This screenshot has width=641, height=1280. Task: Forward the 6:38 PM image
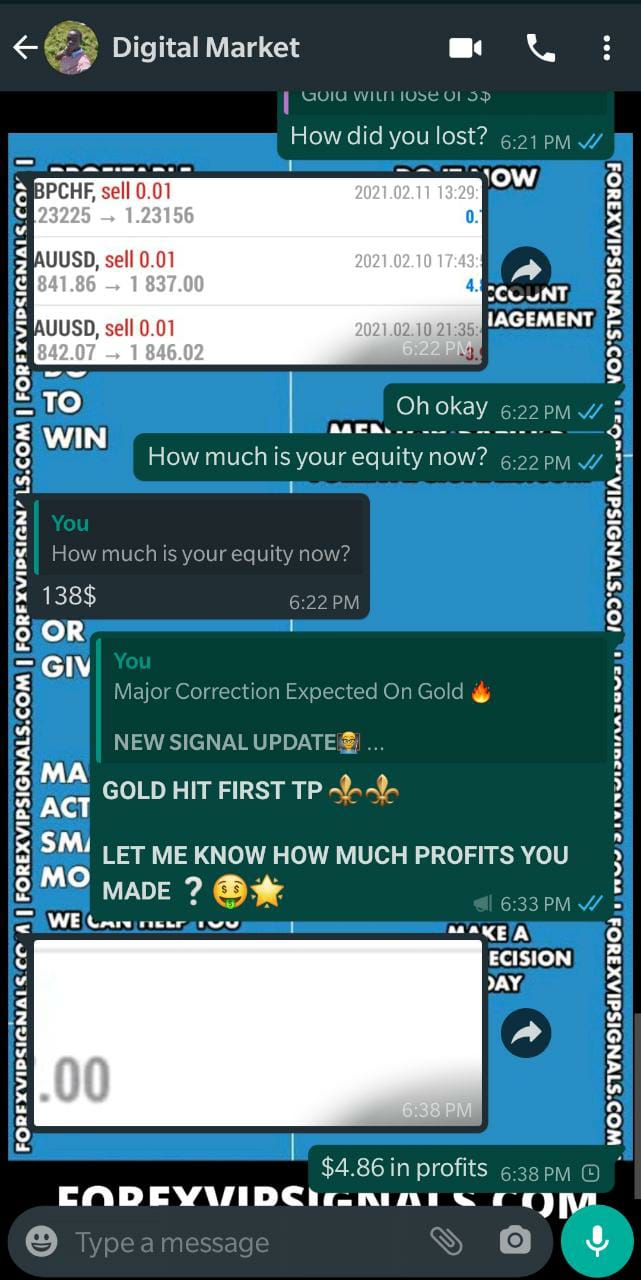pyautogui.click(x=526, y=1033)
